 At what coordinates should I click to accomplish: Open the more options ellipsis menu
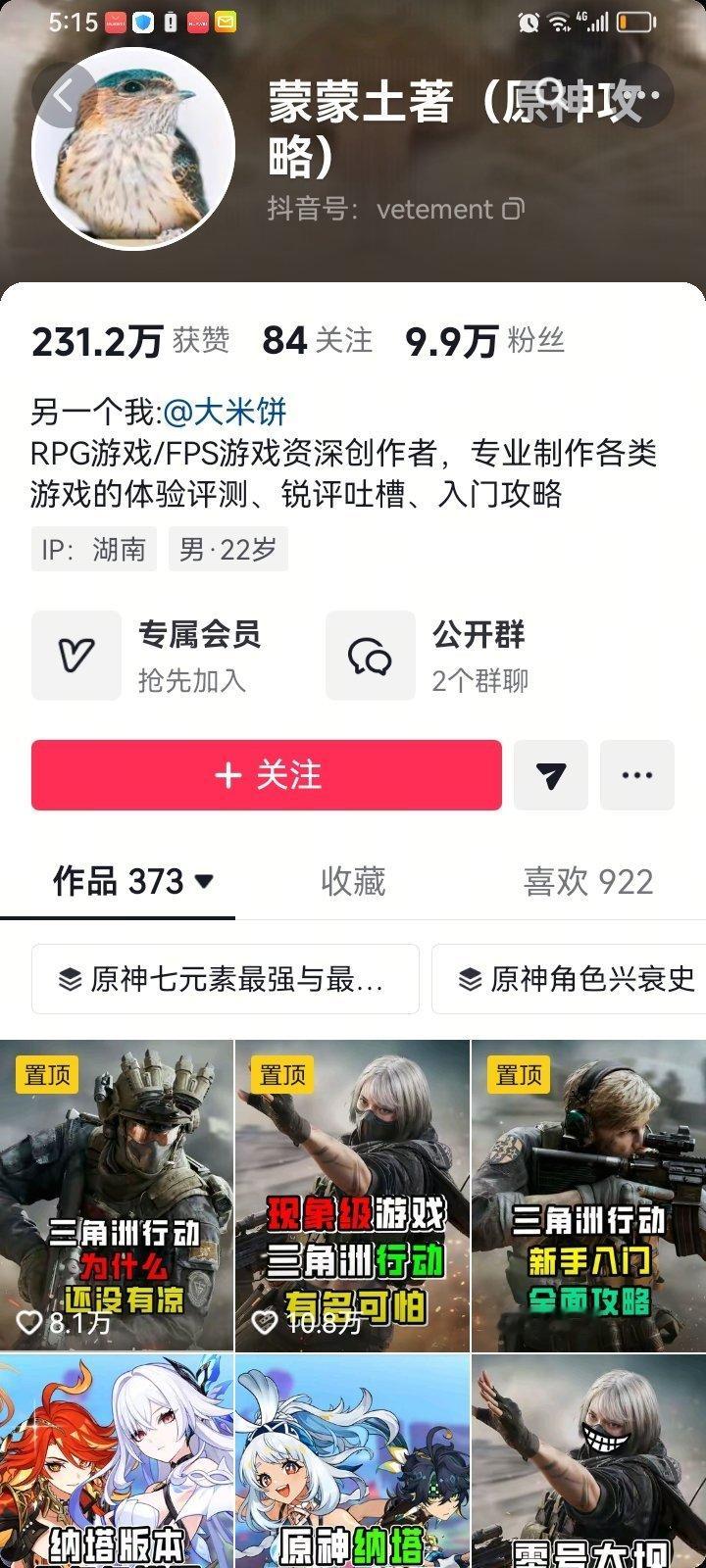[637, 775]
